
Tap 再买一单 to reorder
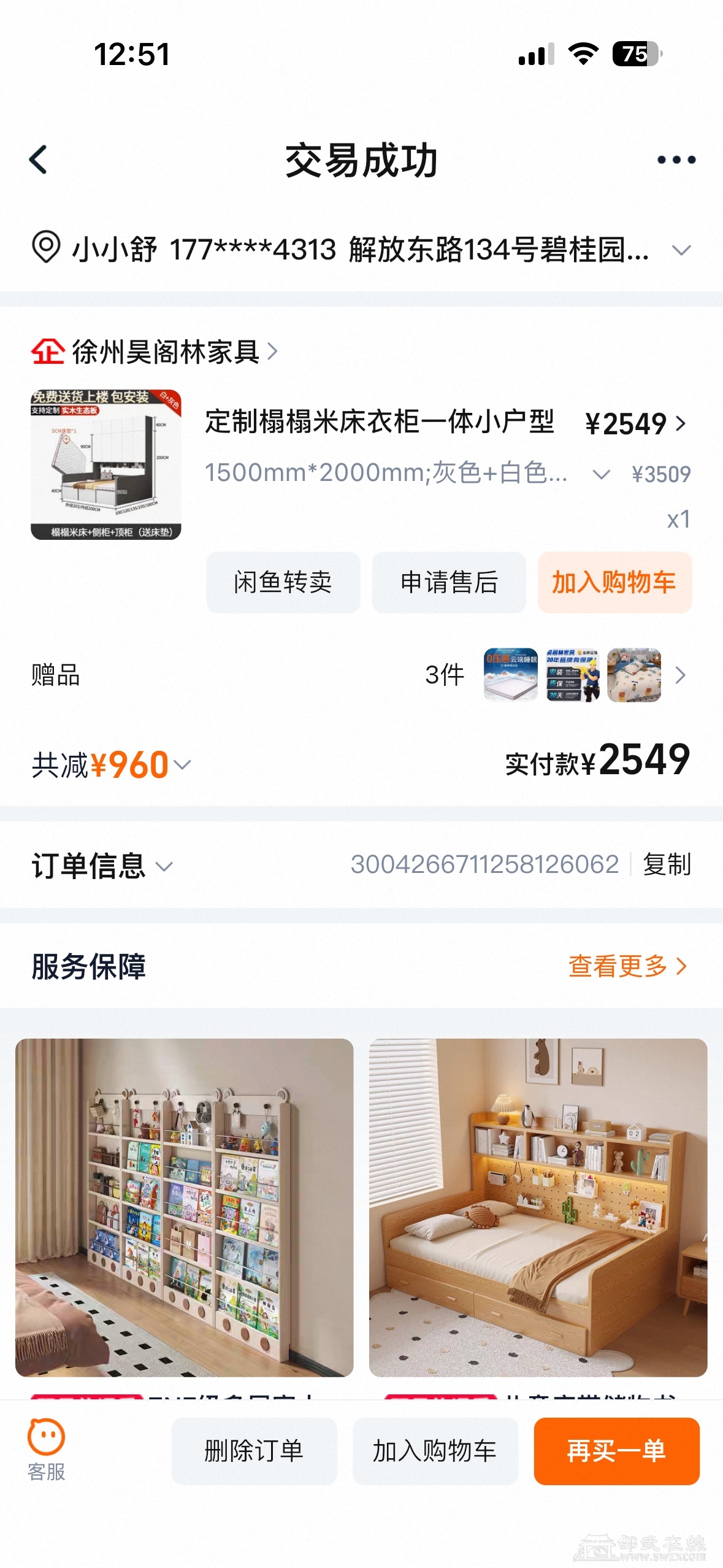tap(616, 1451)
